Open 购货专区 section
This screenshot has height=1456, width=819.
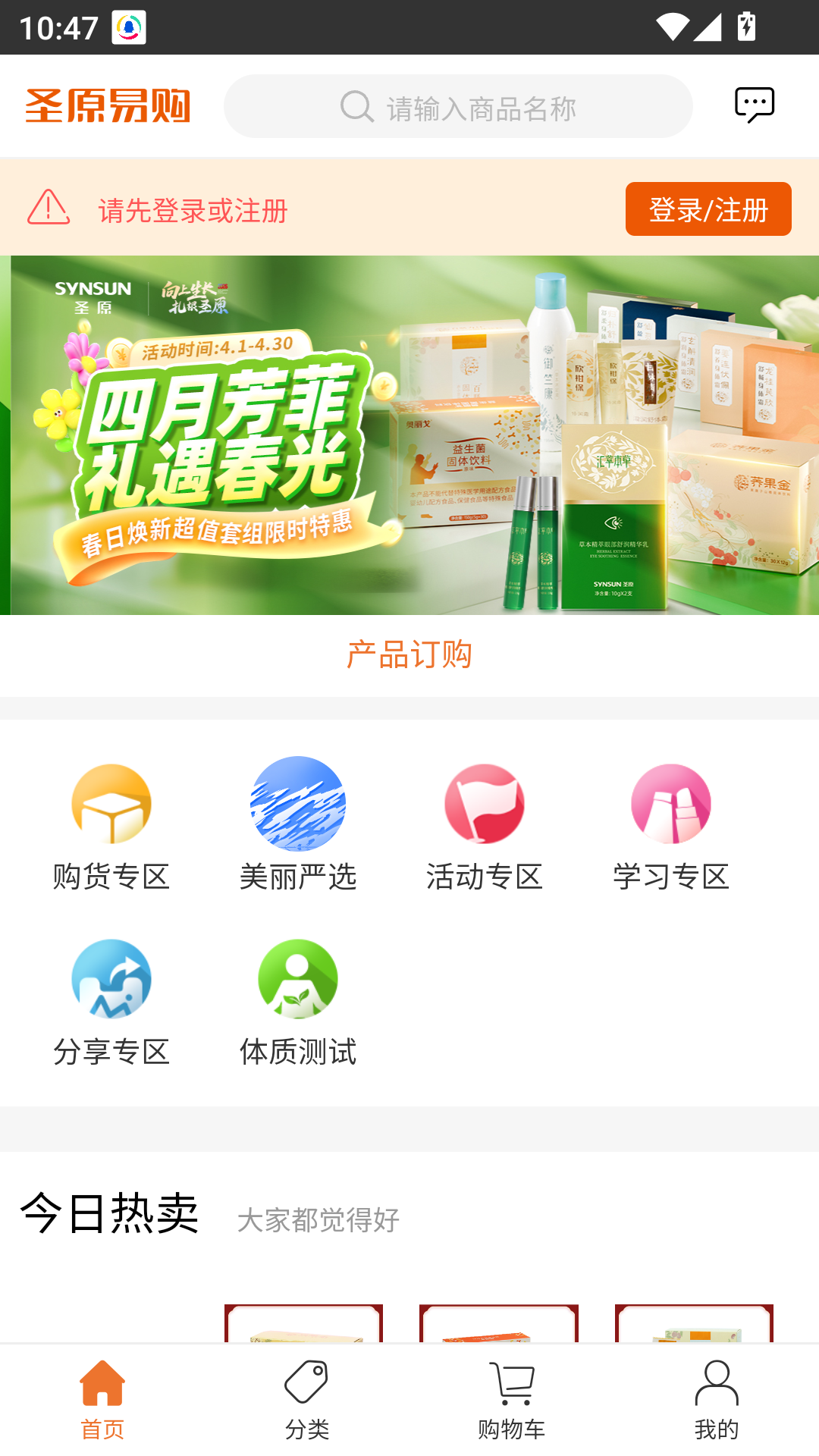point(111,827)
